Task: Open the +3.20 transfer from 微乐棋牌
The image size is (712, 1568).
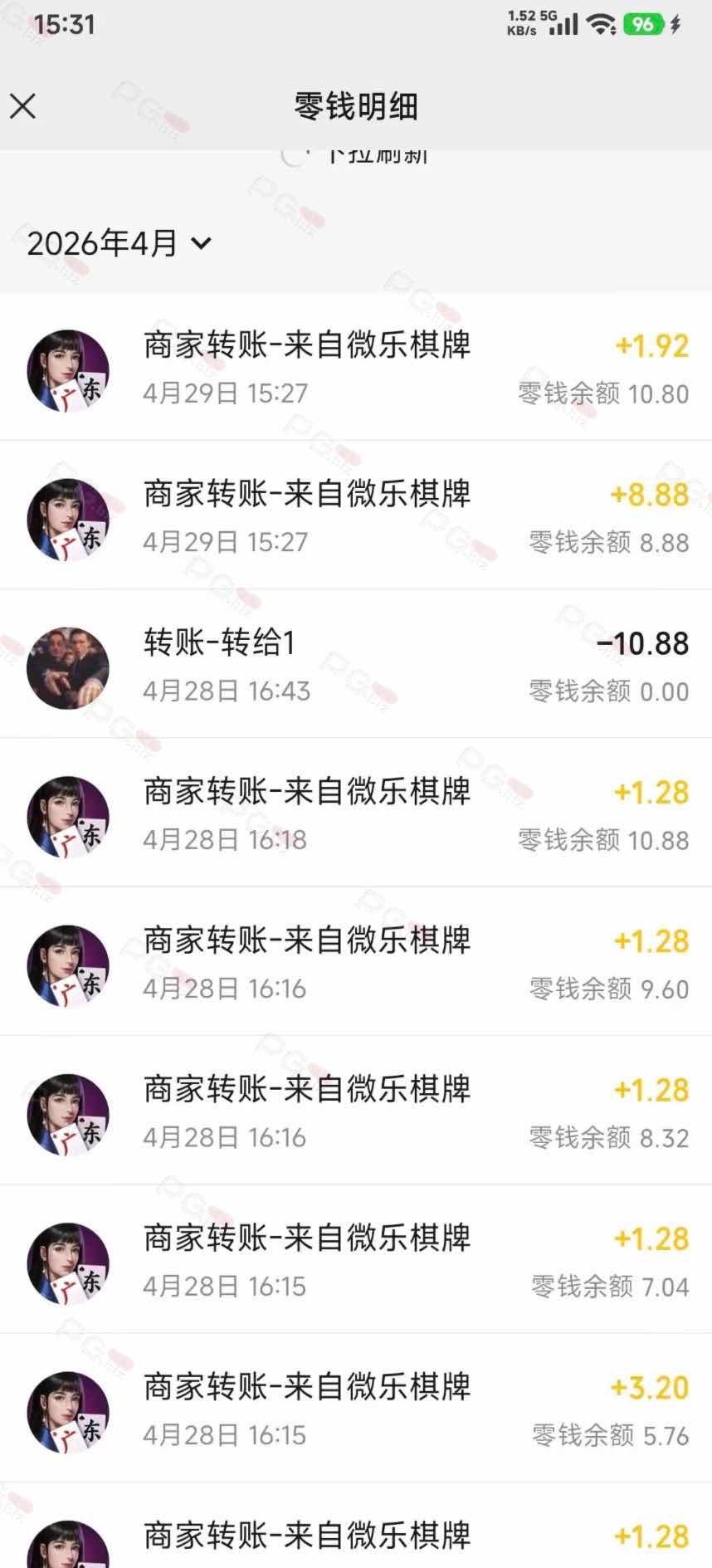Action: tap(357, 1409)
